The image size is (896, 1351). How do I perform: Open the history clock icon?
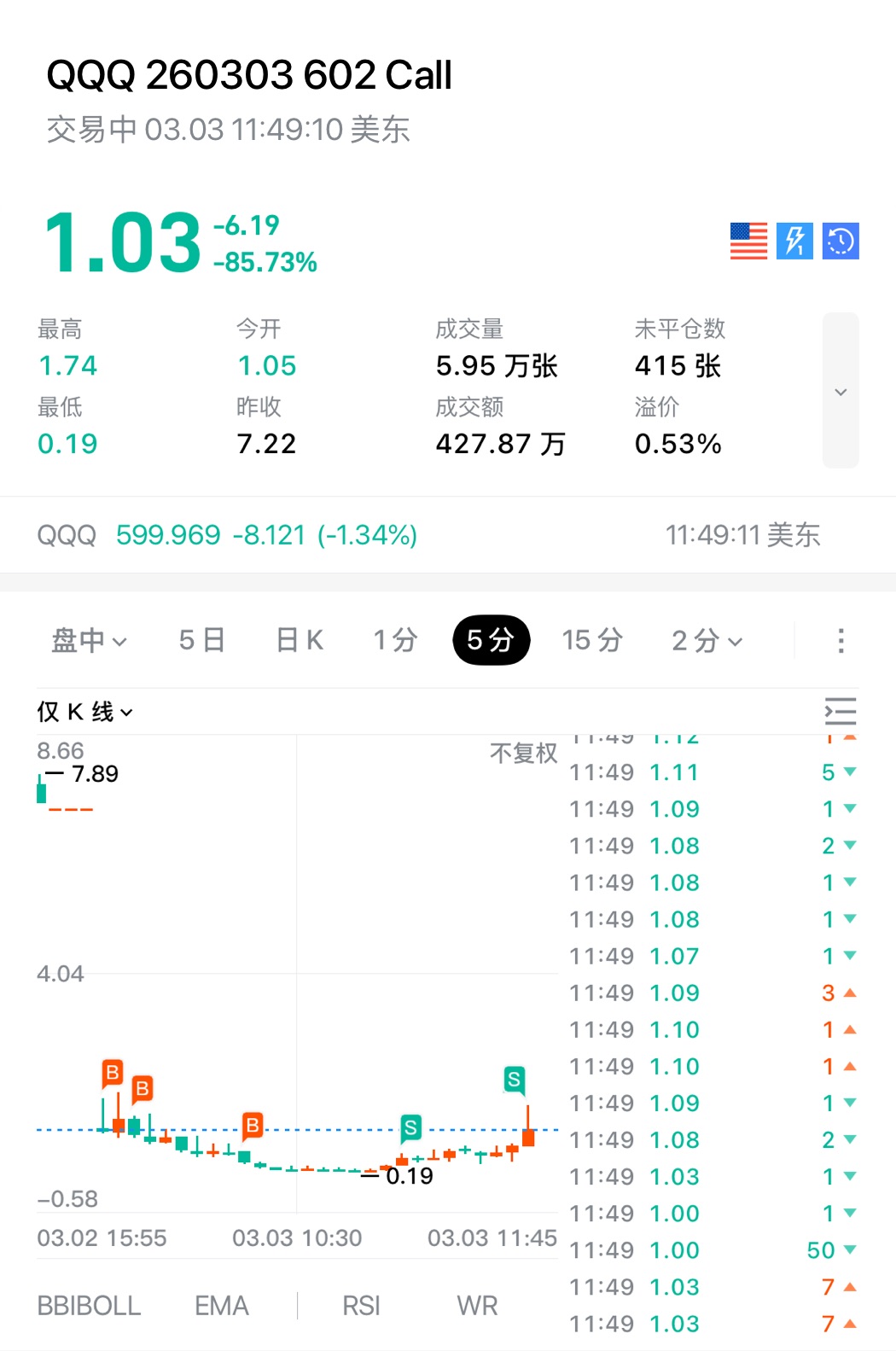coord(841,241)
